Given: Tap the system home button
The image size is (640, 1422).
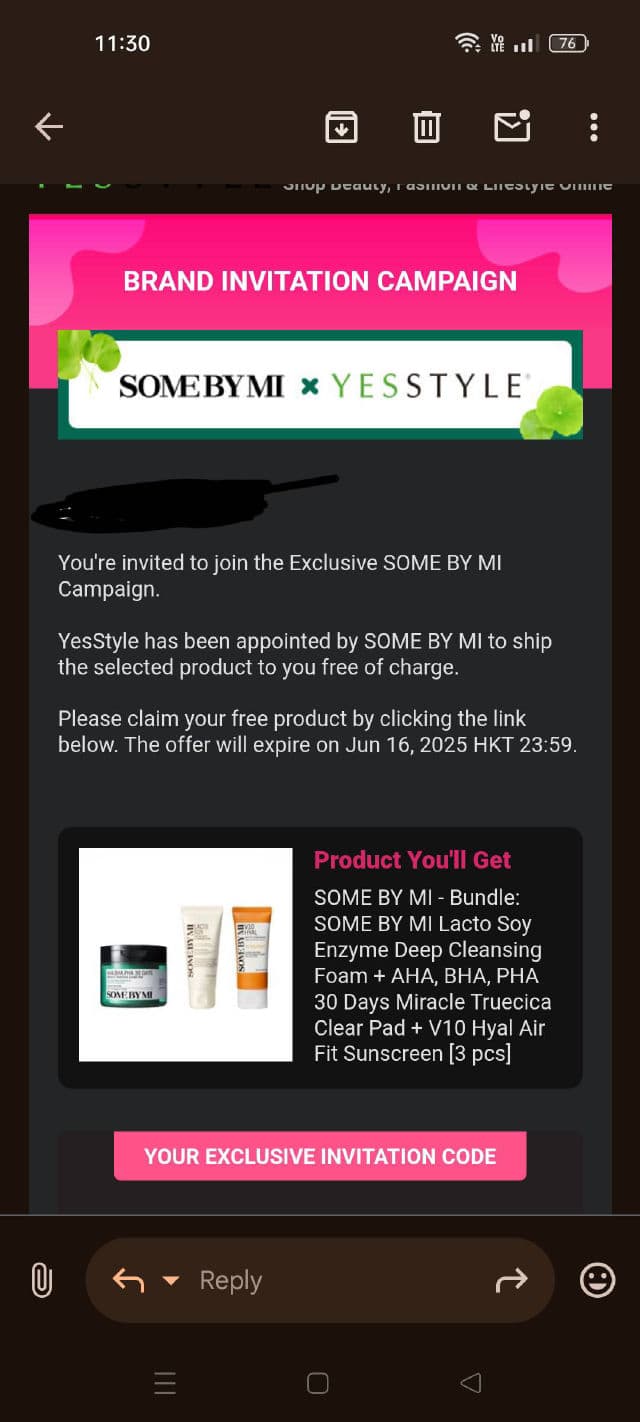Looking at the screenshot, I should click(318, 1383).
